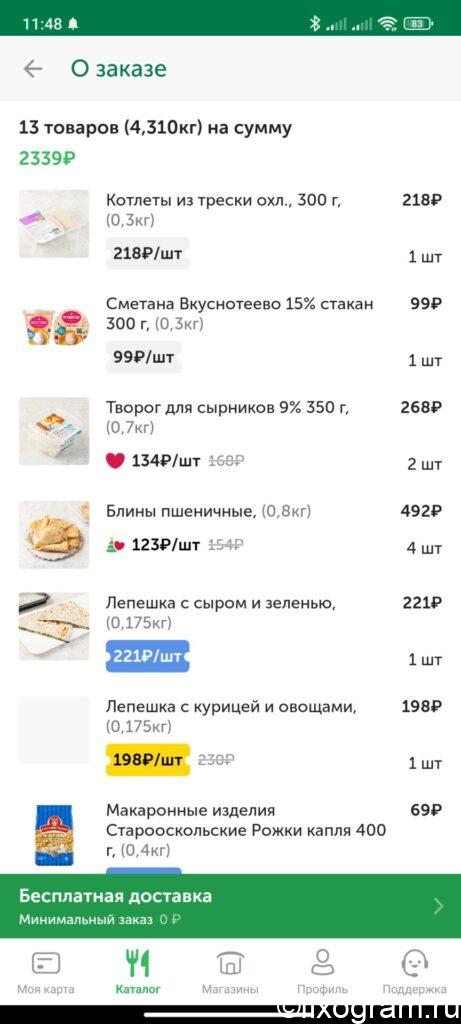The image size is (461, 1024).
Task: Open the Творог для сырников item
Action: pos(230,436)
